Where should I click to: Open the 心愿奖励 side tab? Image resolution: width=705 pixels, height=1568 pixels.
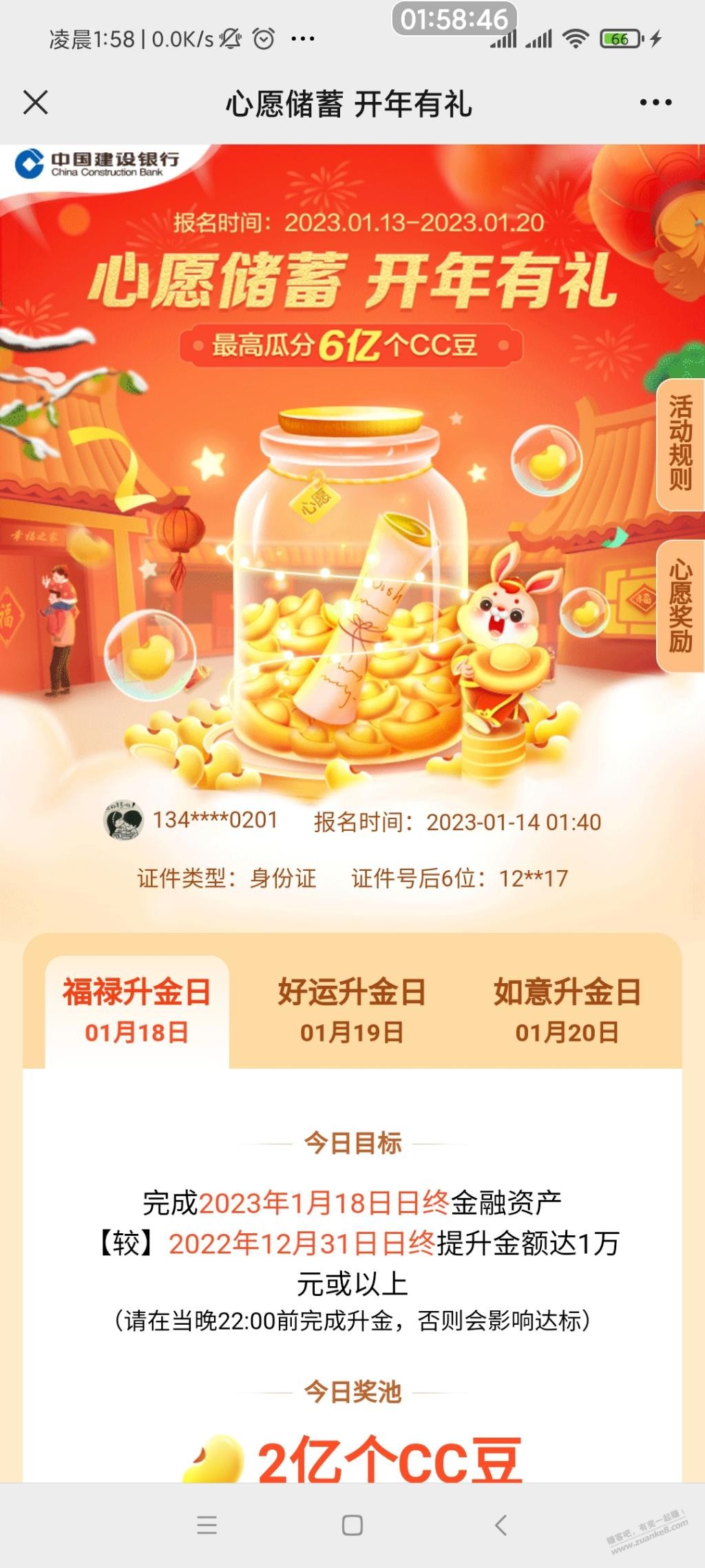point(680,606)
